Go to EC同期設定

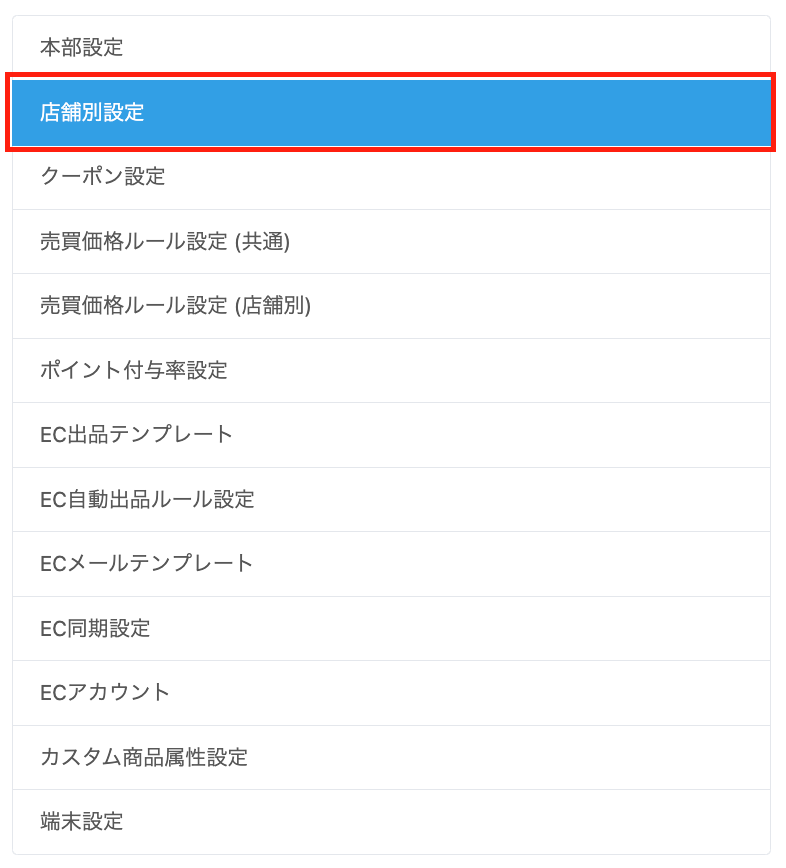click(95, 628)
